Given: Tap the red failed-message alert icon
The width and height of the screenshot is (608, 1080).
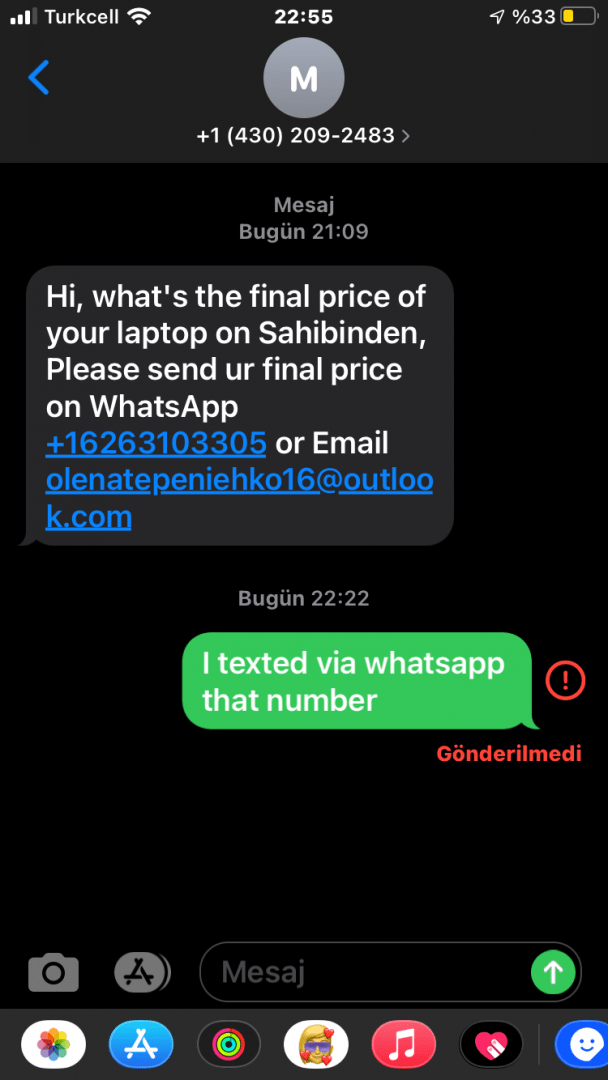Looking at the screenshot, I should pyautogui.click(x=565, y=681).
